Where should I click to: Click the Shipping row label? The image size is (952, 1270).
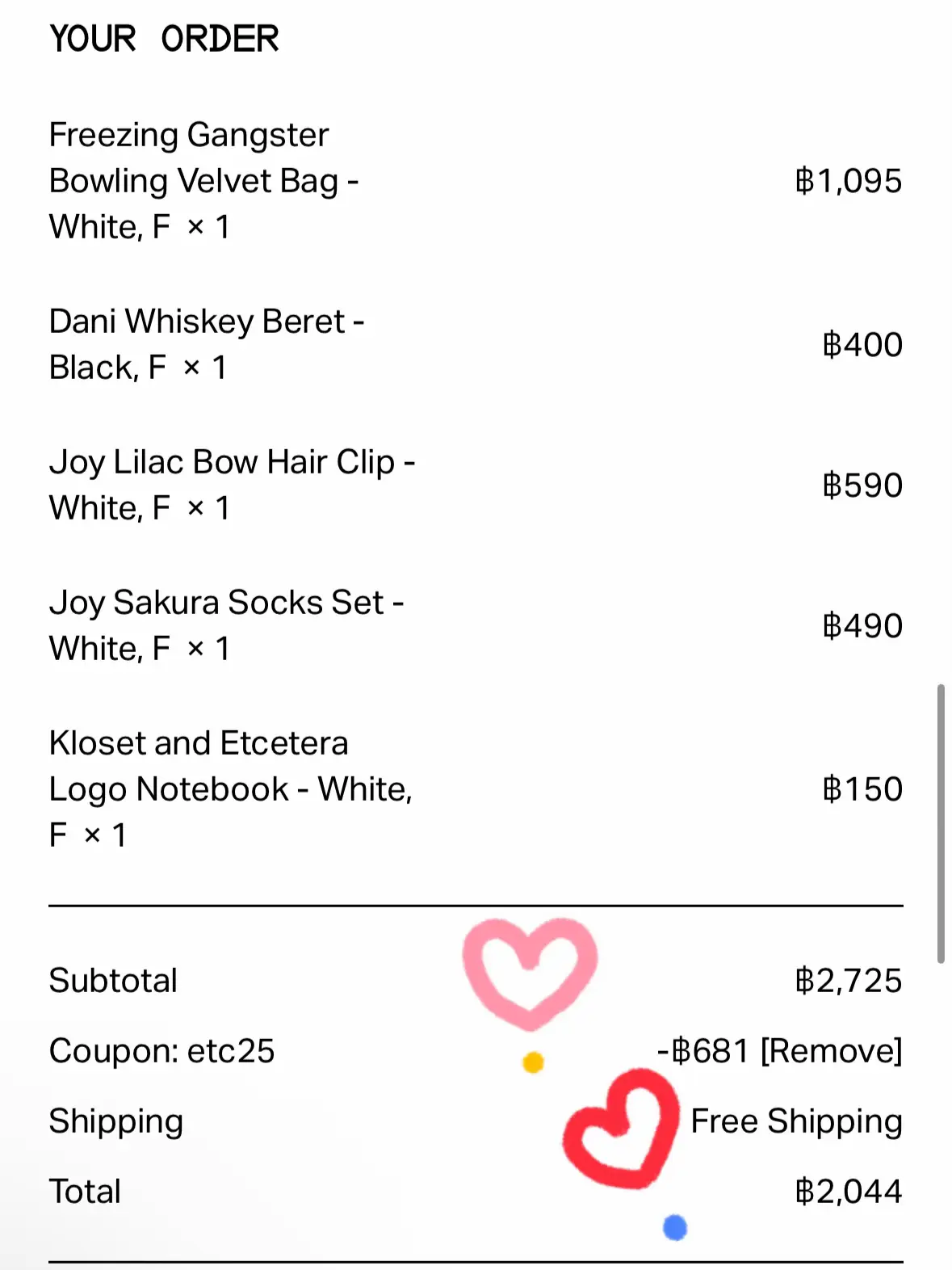(x=115, y=1121)
